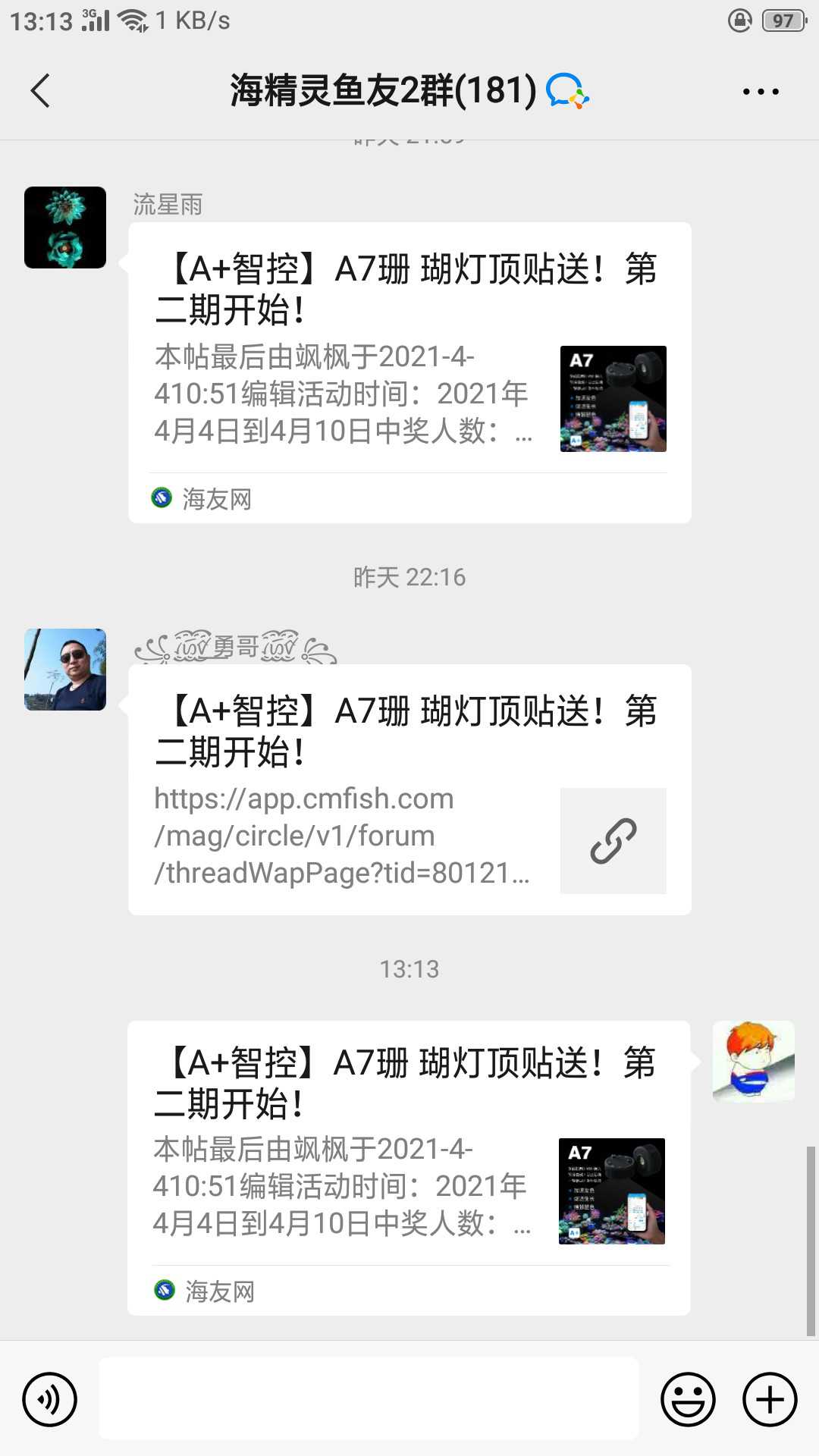The image size is (819, 1456).
Task: View 流星雨's profile avatar
Action: click(65, 227)
